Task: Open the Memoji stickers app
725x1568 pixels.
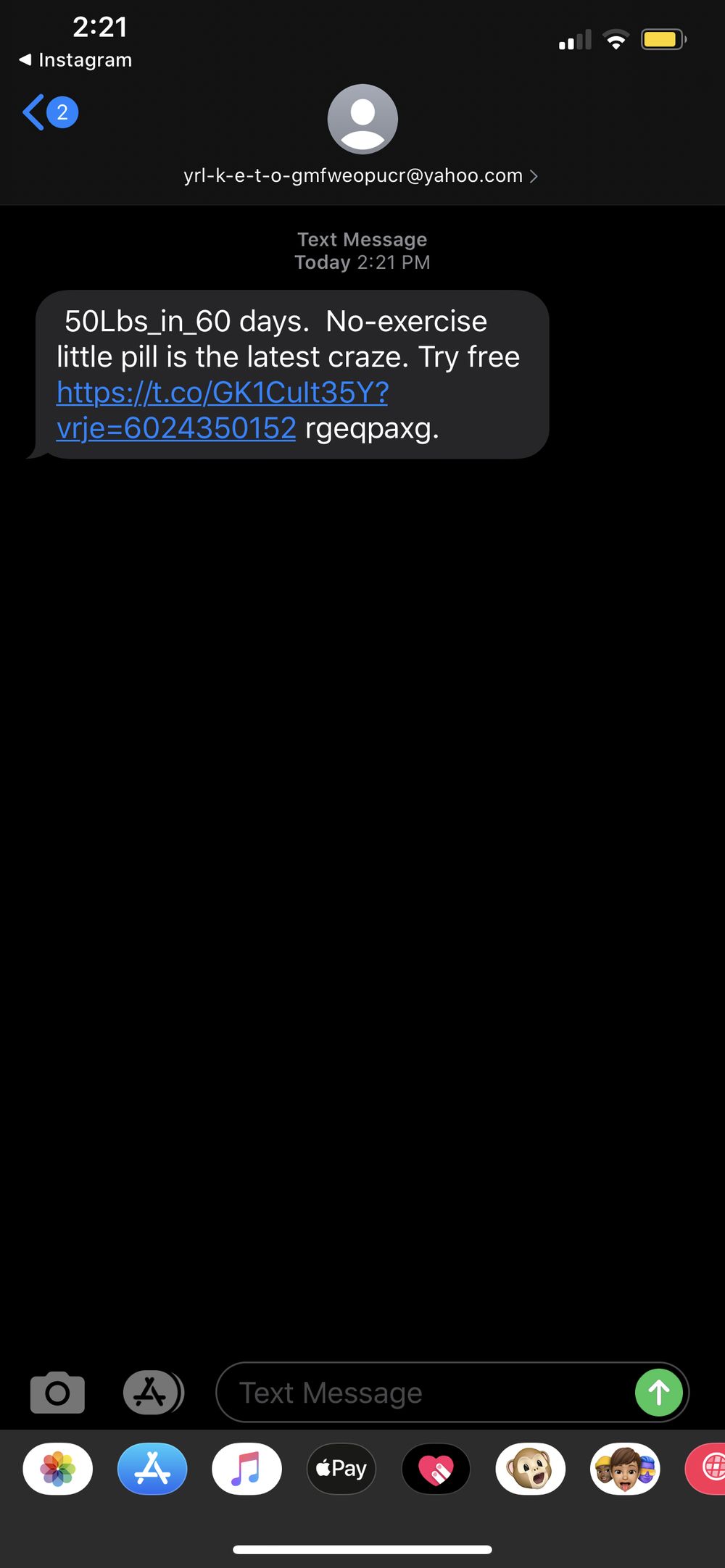Action: (x=625, y=1469)
